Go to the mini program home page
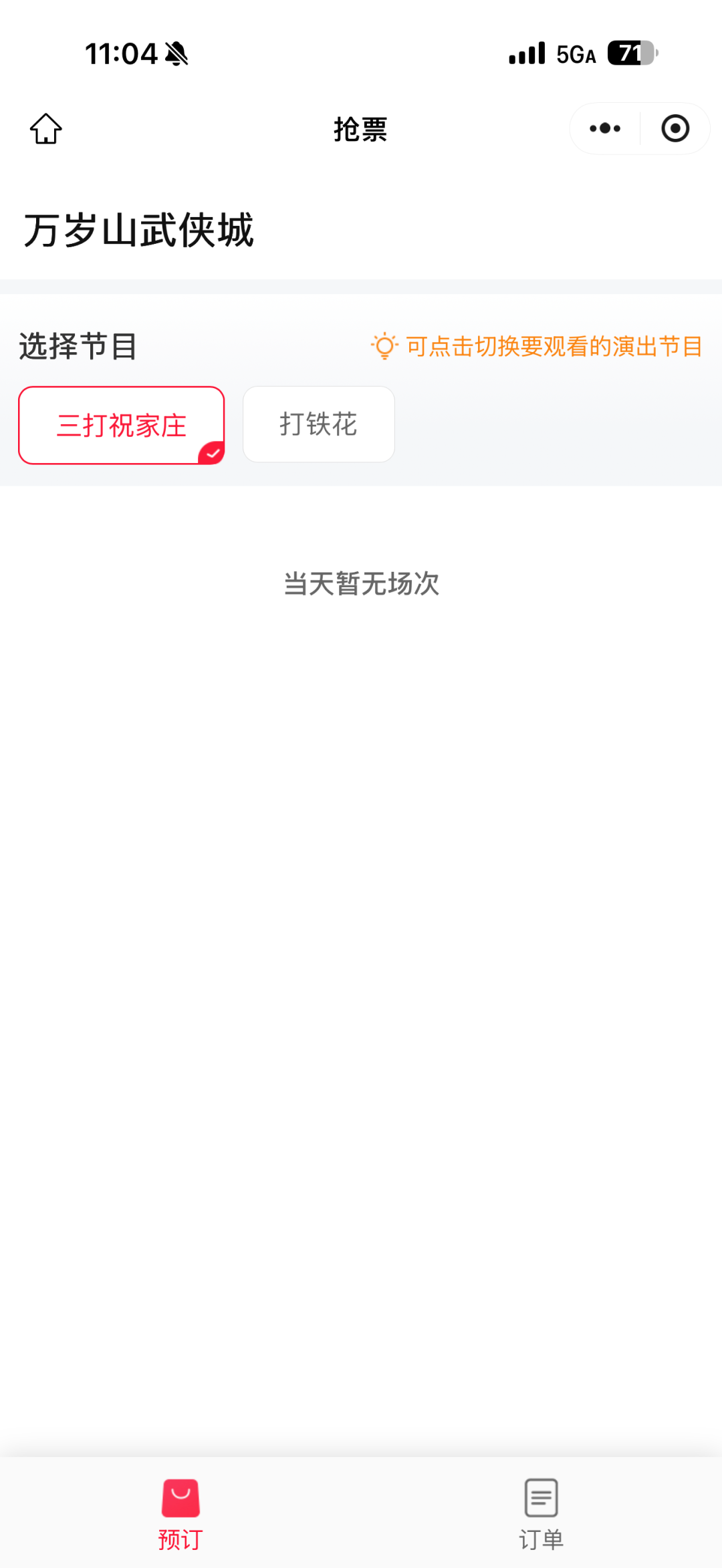Screen dimensions: 722x1568 (46, 128)
